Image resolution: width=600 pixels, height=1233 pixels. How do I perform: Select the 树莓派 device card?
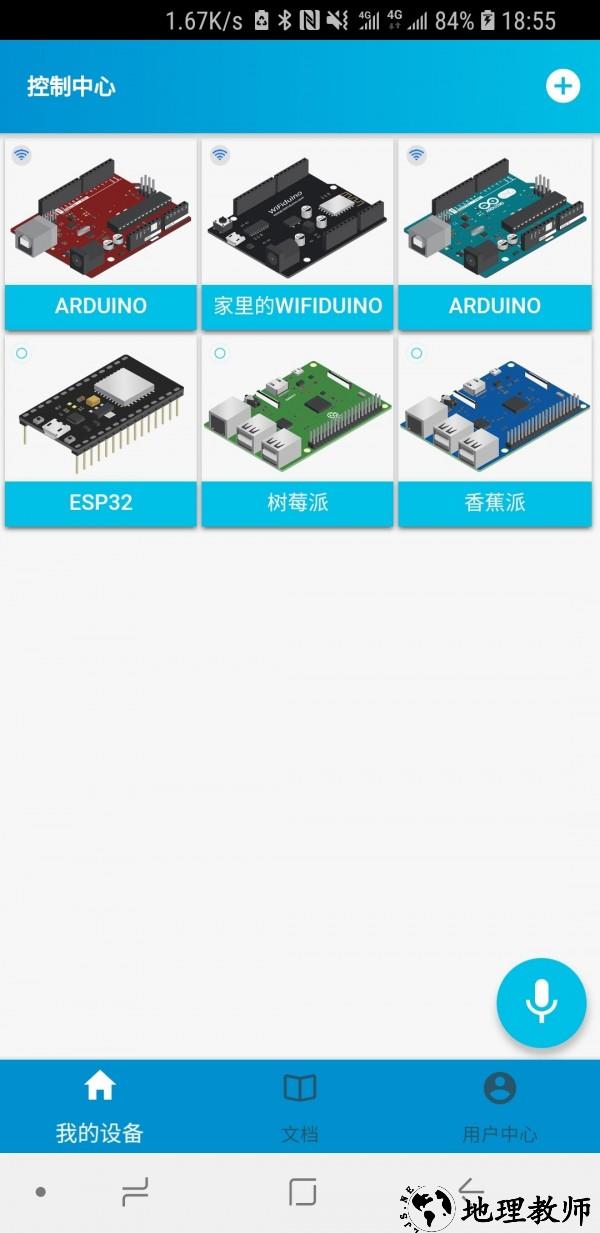298,432
